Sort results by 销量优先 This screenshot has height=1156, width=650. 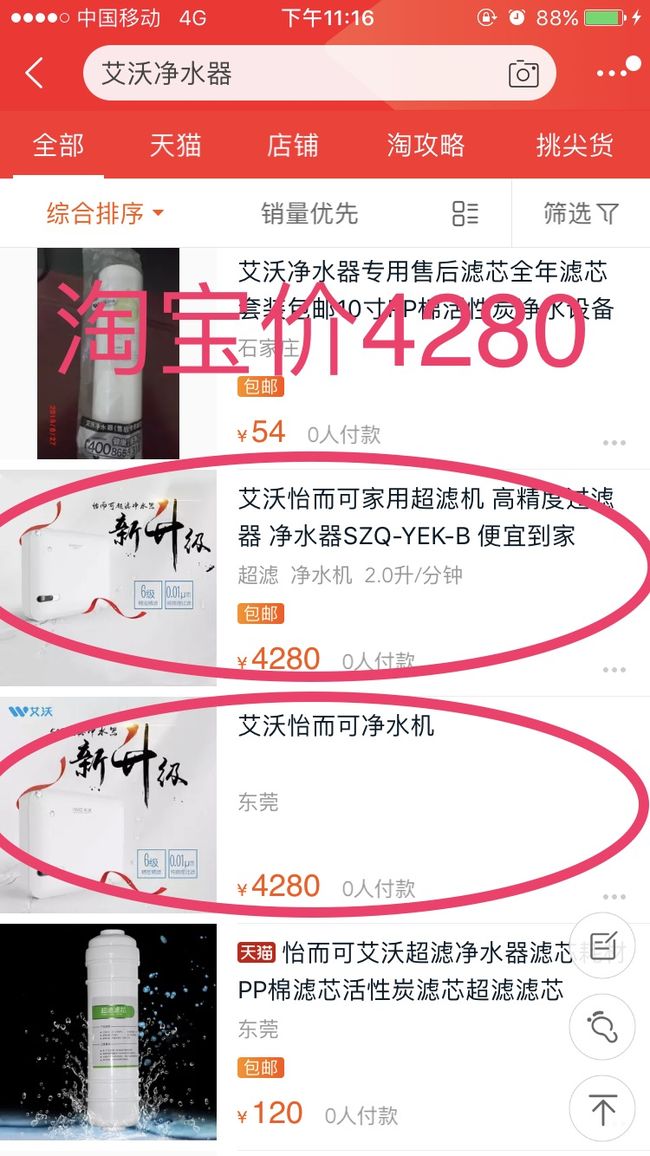click(310, 214)
